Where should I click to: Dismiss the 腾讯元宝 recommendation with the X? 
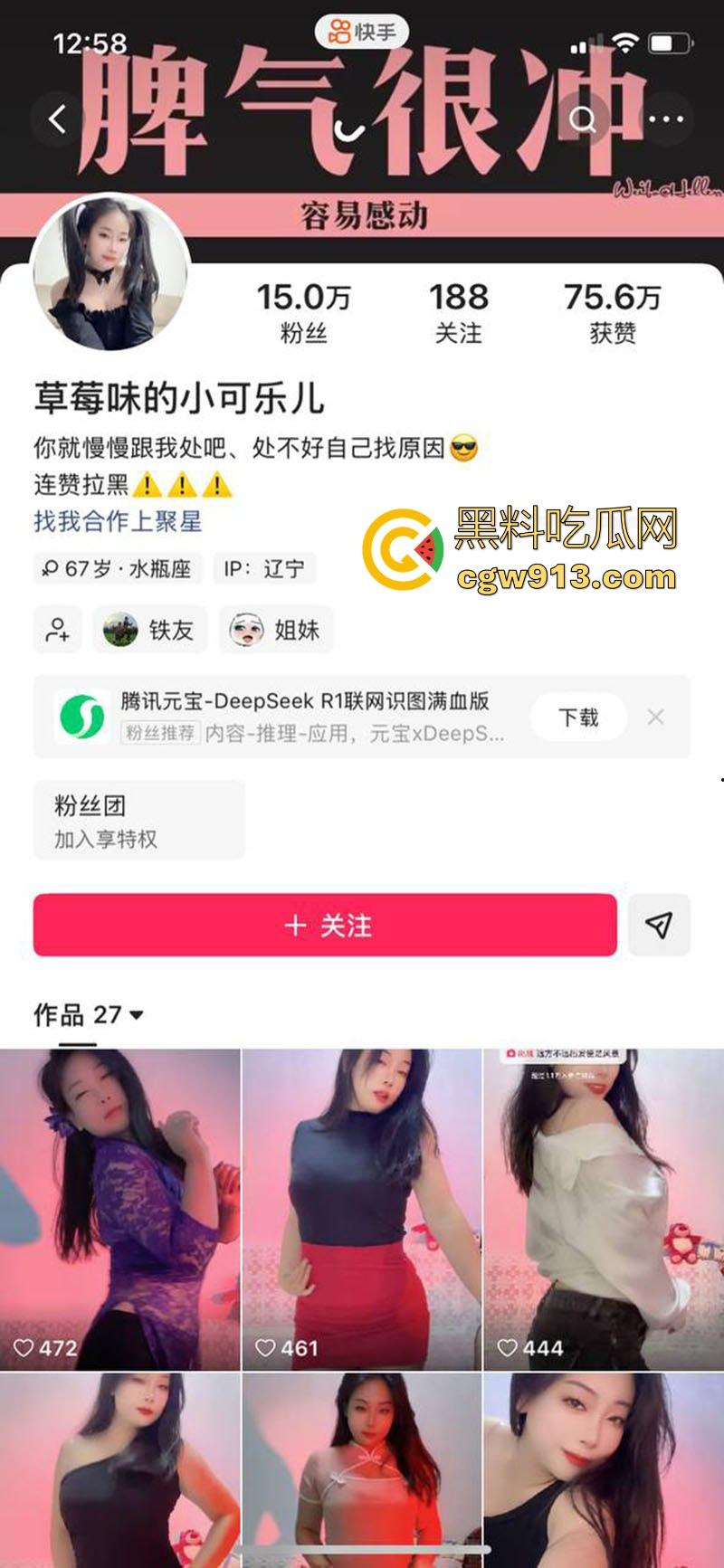[658, 717]
